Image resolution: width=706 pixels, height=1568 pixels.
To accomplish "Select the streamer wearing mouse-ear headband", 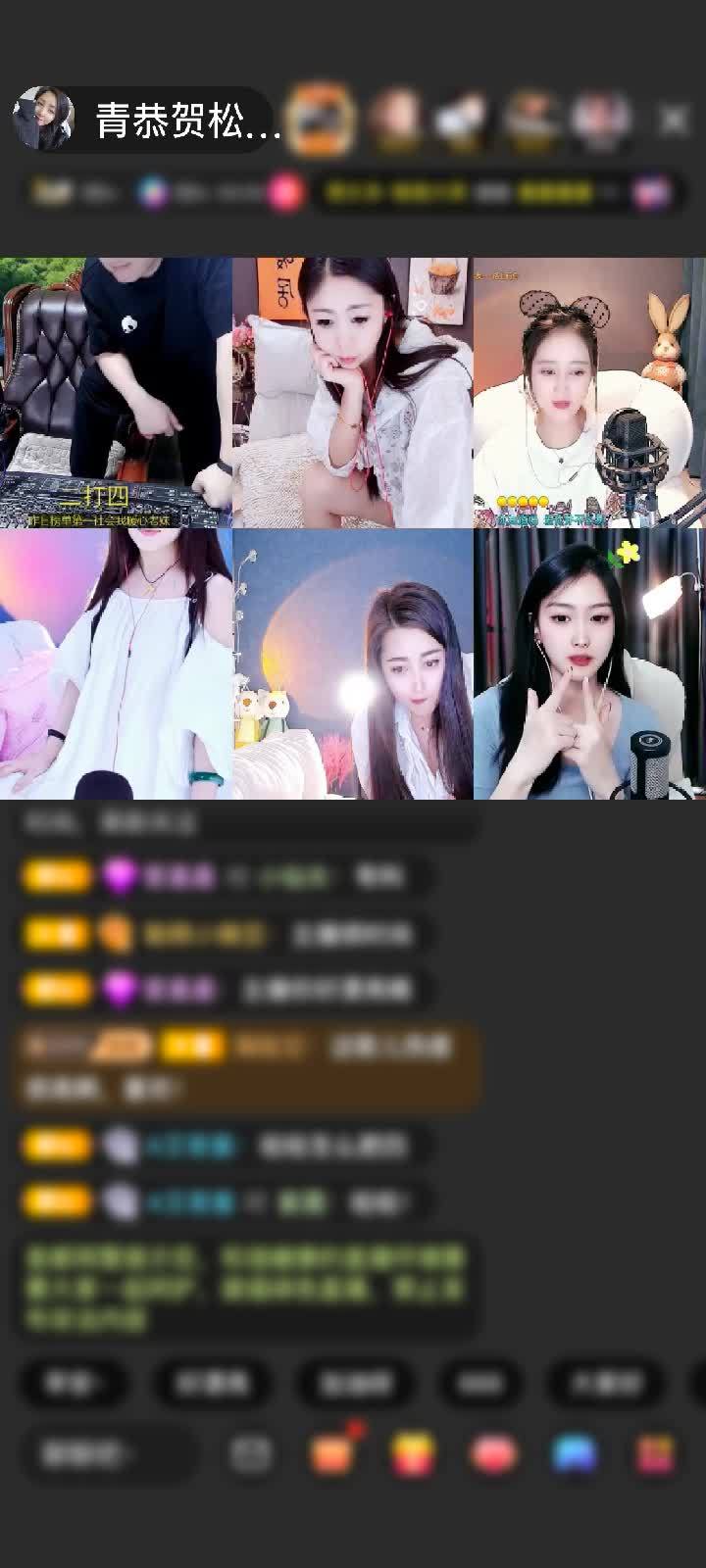I will (588, 392).
